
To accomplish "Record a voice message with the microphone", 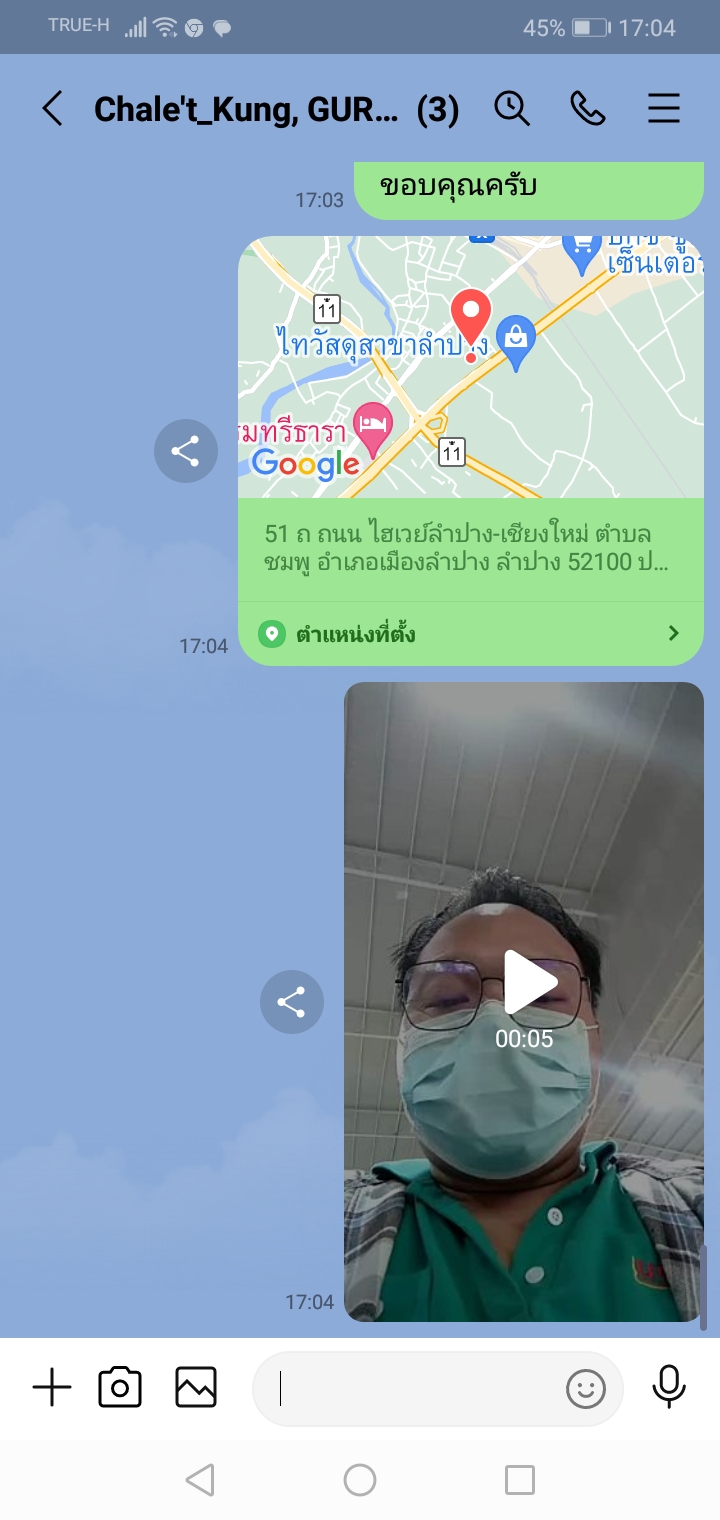I will (x=669, y=1386).
